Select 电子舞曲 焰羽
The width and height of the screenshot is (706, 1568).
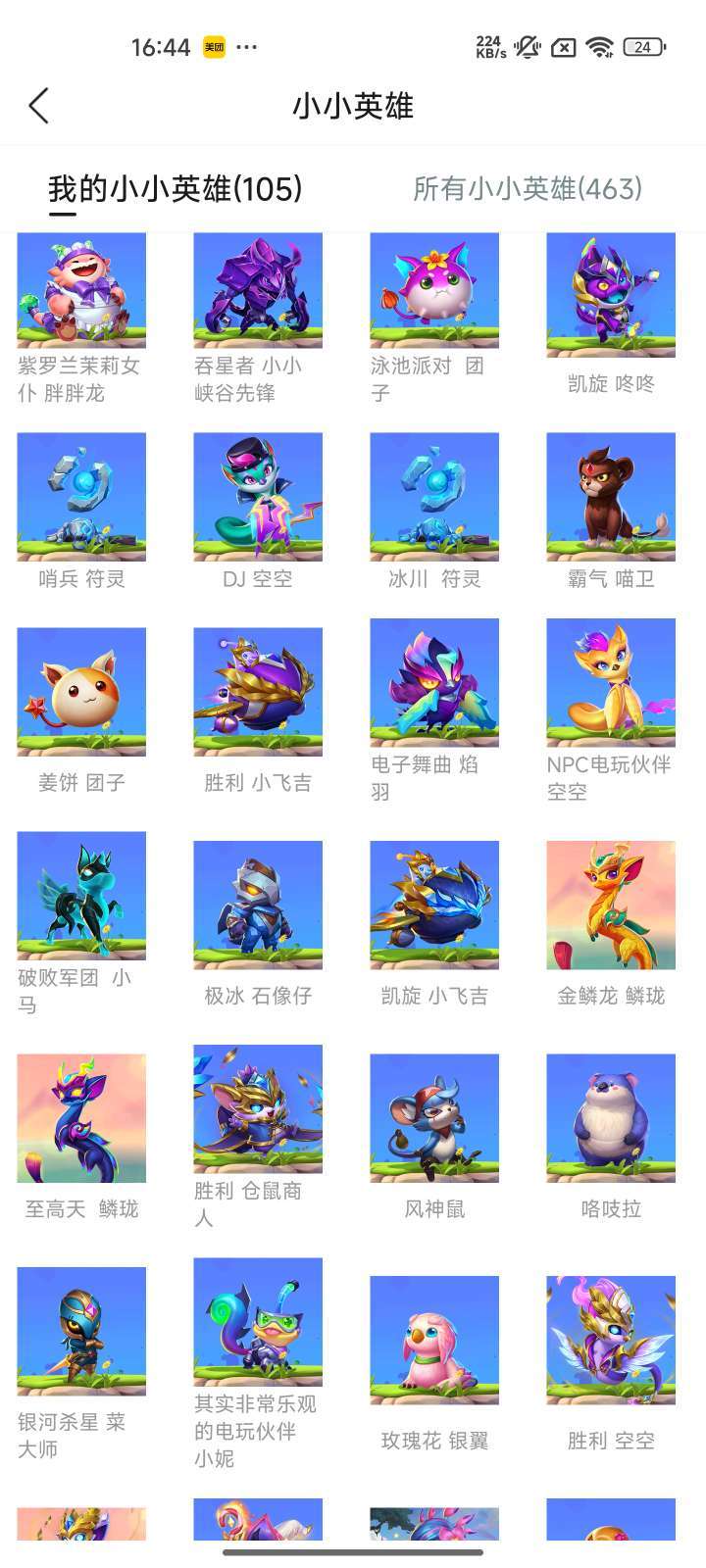(434, 711)
